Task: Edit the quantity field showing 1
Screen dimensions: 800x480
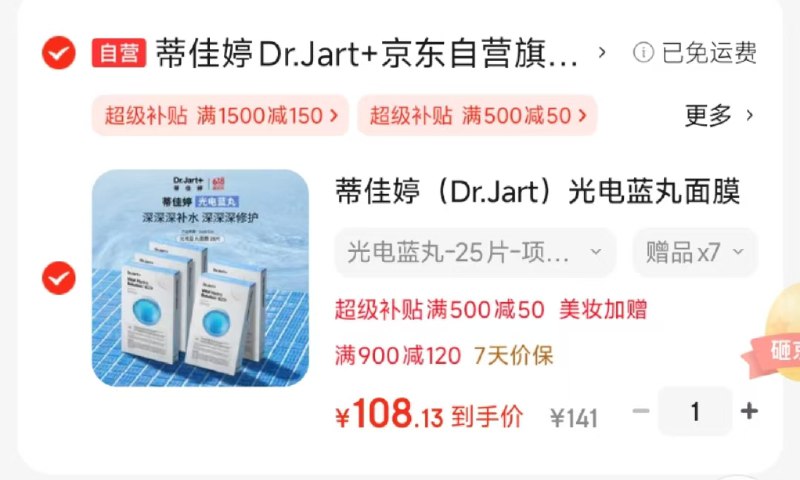Action: pyautogui.click(x=695, y=411)
